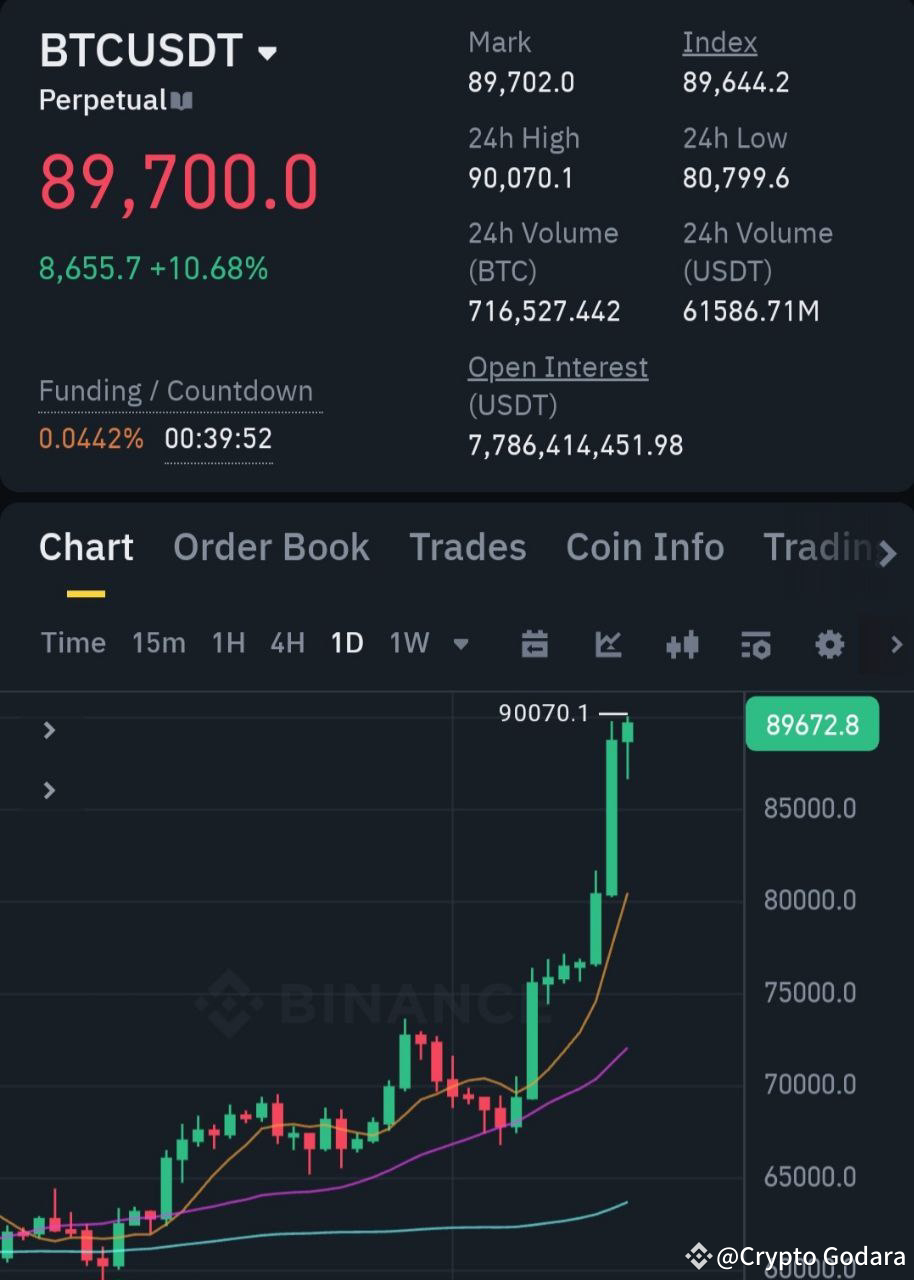
Task: Open the Index price details link
Action: coord(719,42)
